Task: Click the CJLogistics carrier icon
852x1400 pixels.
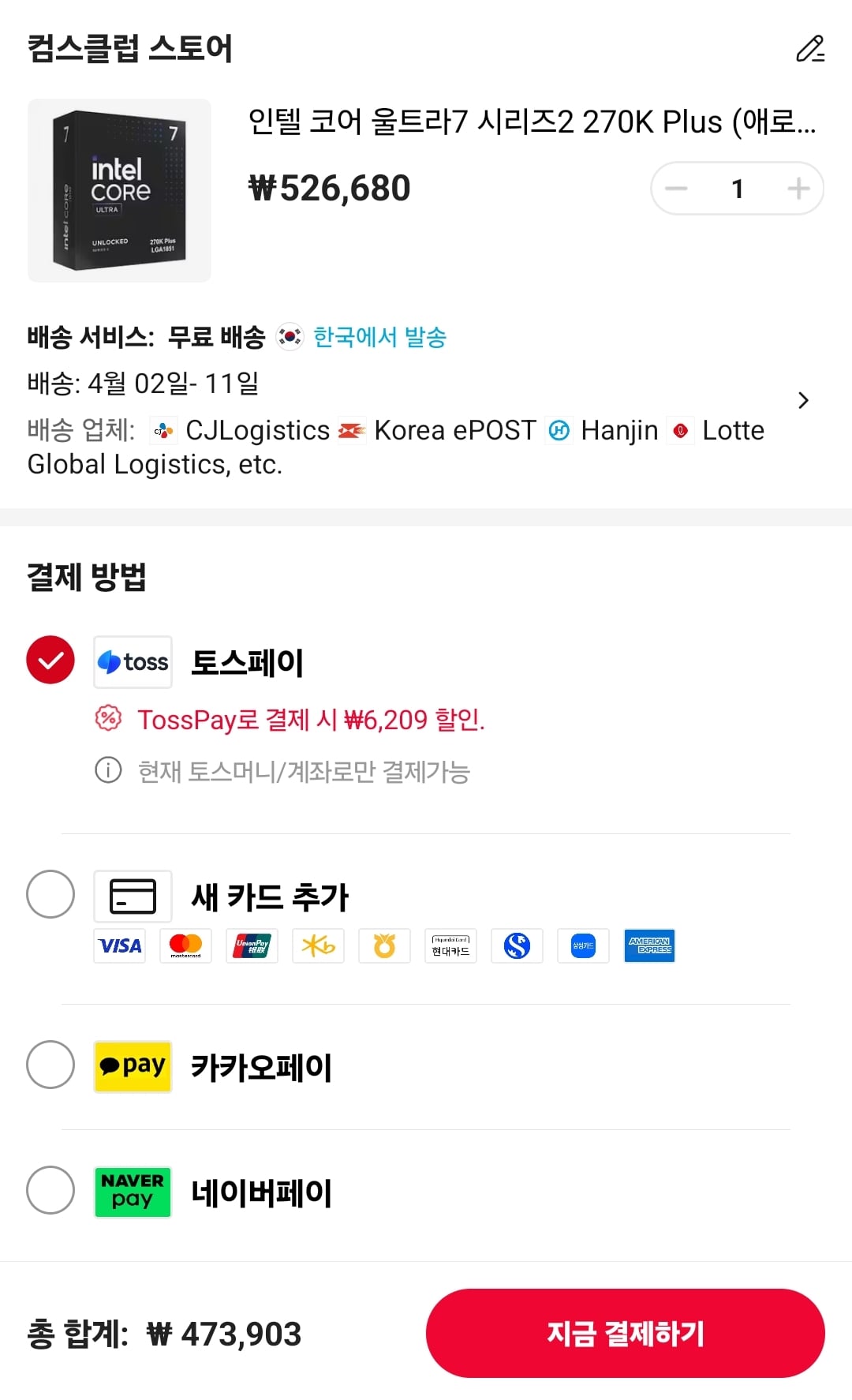Action: tap(163, 430)
